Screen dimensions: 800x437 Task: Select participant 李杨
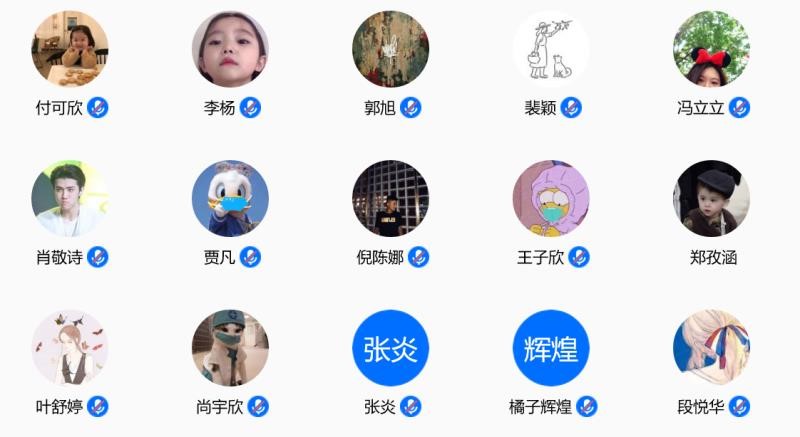point(230,49)
